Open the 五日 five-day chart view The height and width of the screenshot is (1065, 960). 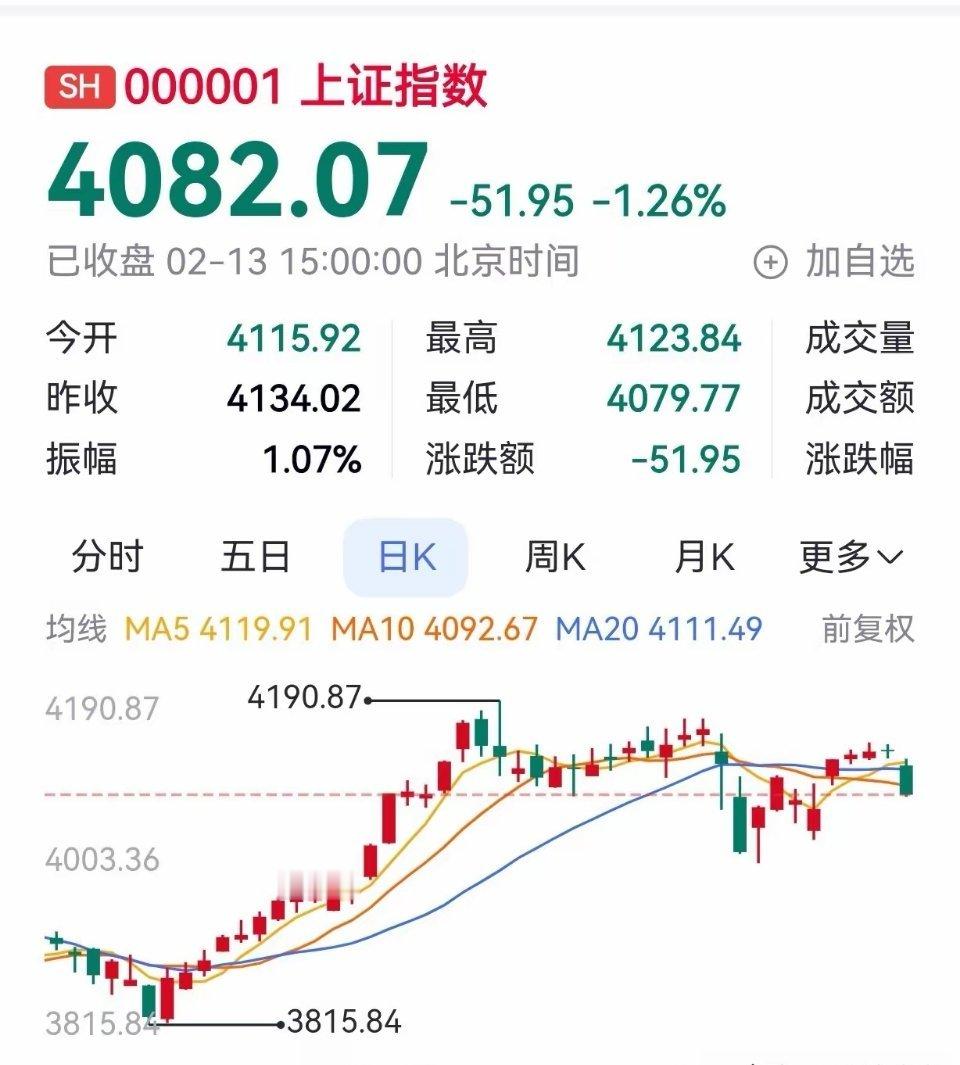point(252,558)
